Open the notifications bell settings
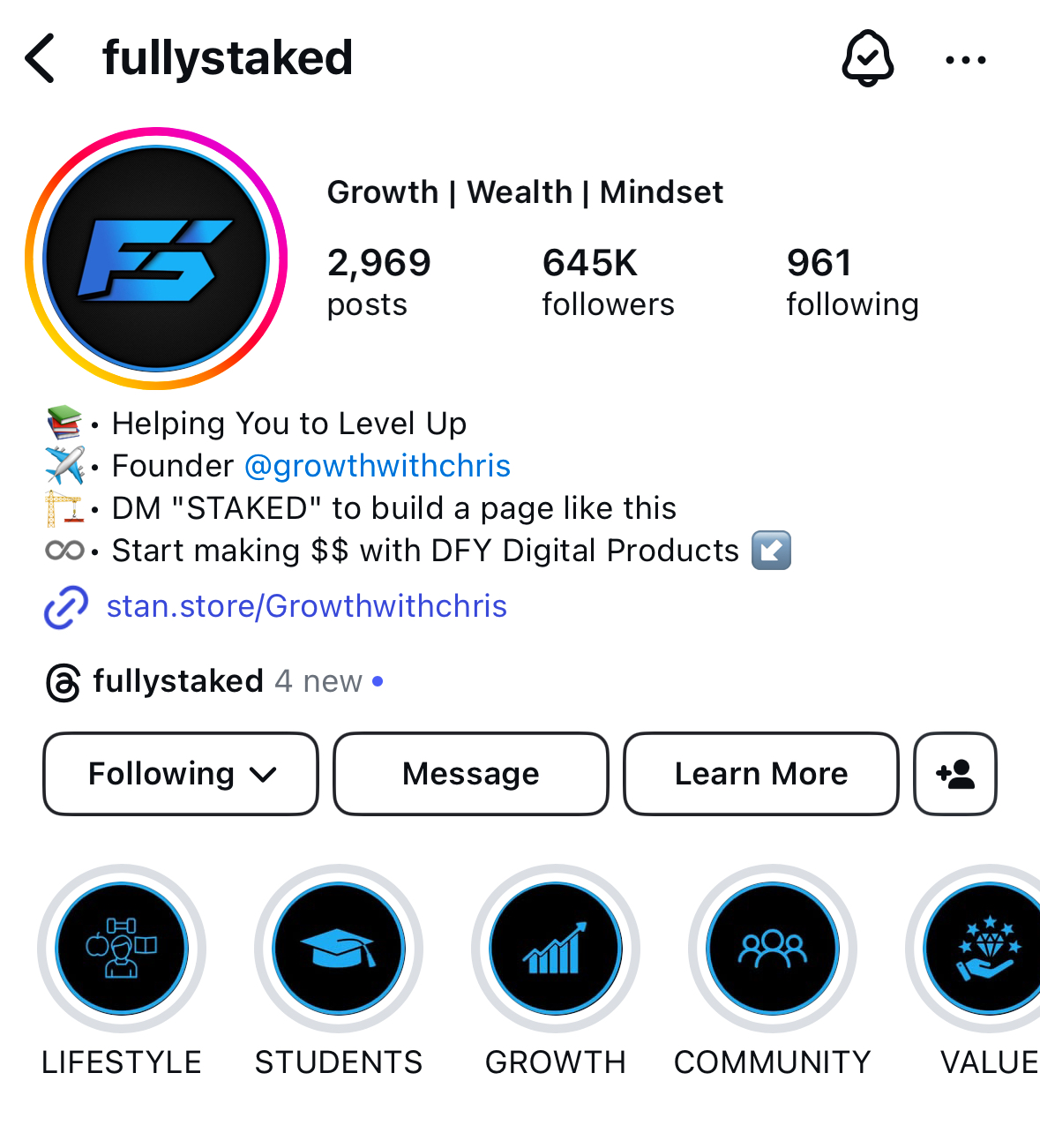The image size is (1040, 1148). coord(868,59)
